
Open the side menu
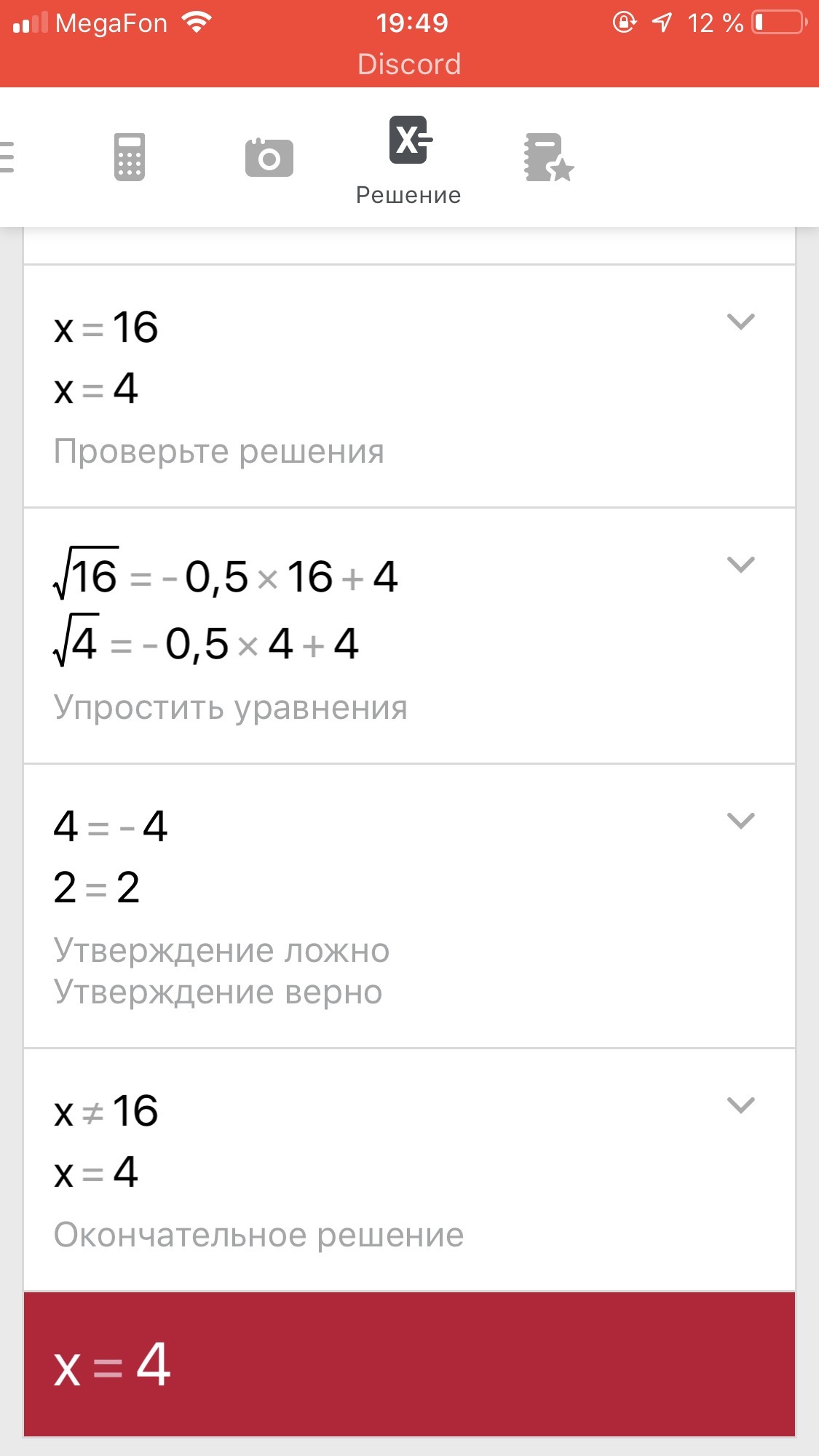click(7, 157)
